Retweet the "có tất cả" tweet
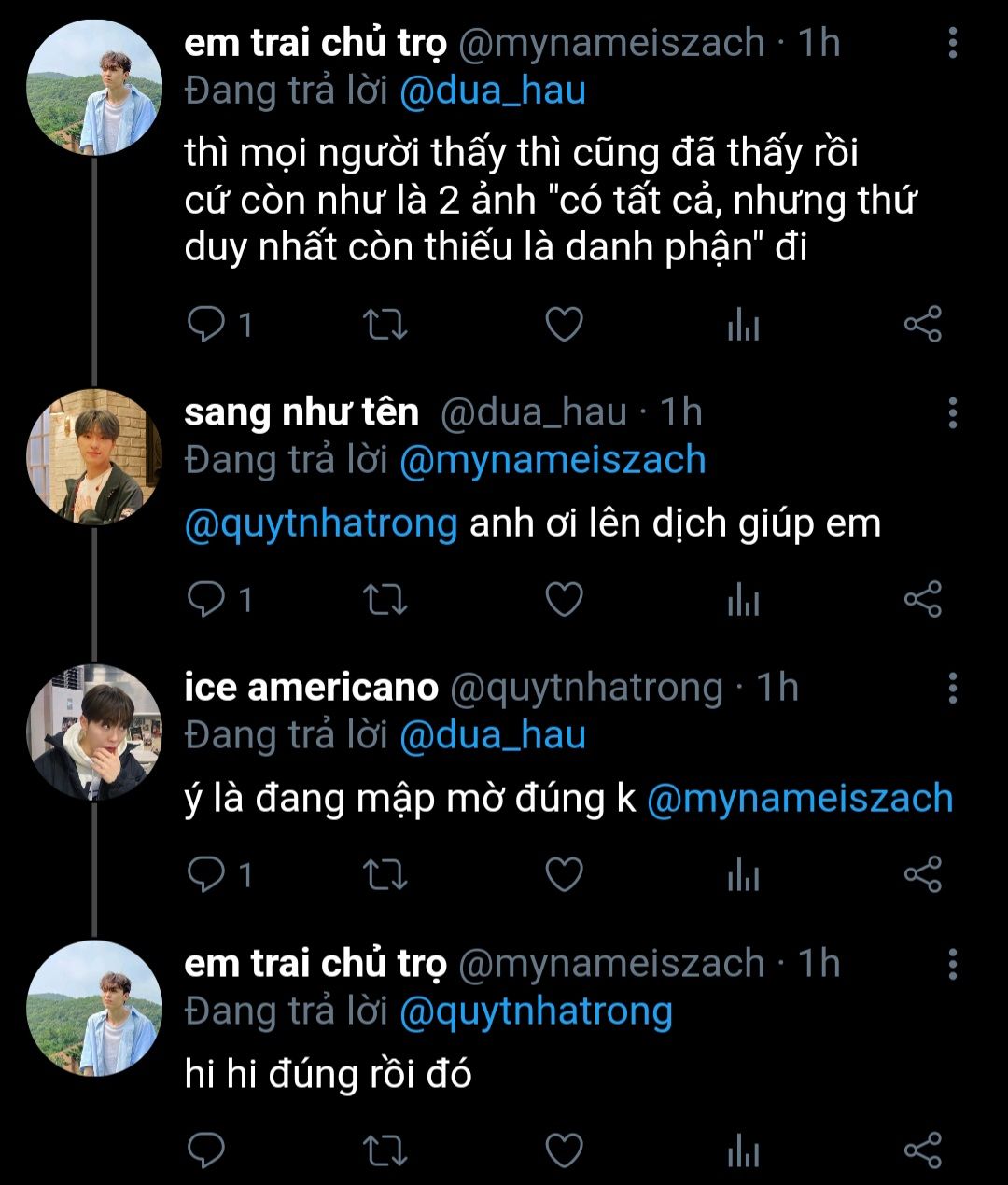The height and width of the screenshot is (1185, 1008). click(x=384, y=325)
